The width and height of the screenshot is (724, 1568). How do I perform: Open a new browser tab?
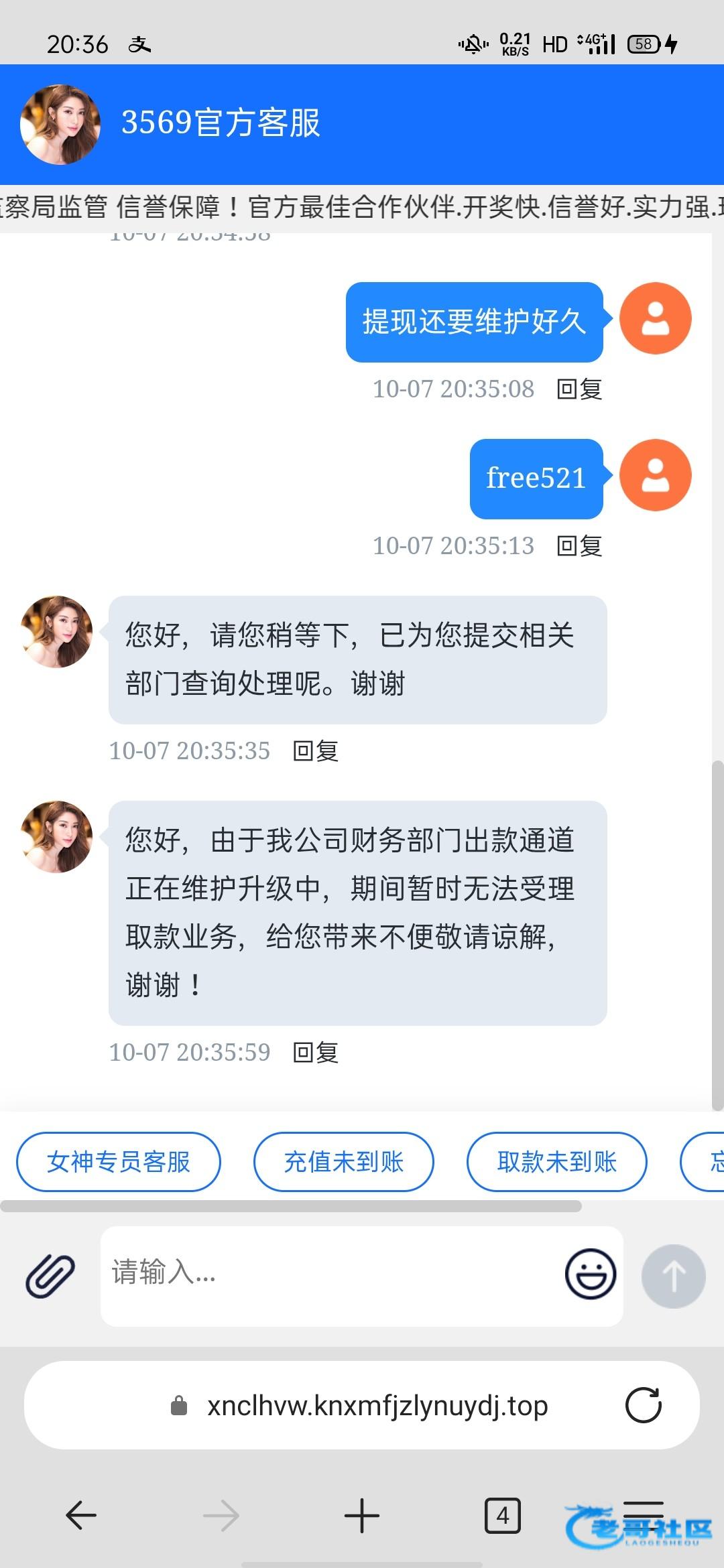[362, 1515]
